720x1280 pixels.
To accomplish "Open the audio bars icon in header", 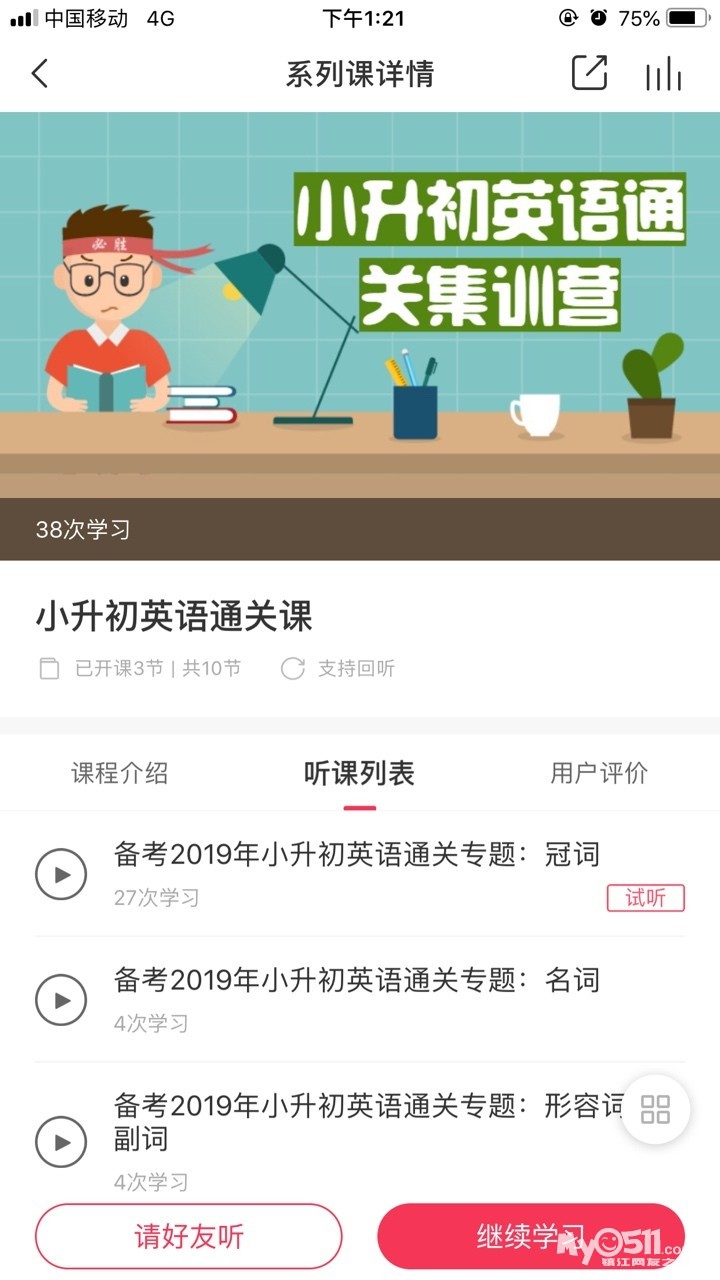I will coord(663,74).
